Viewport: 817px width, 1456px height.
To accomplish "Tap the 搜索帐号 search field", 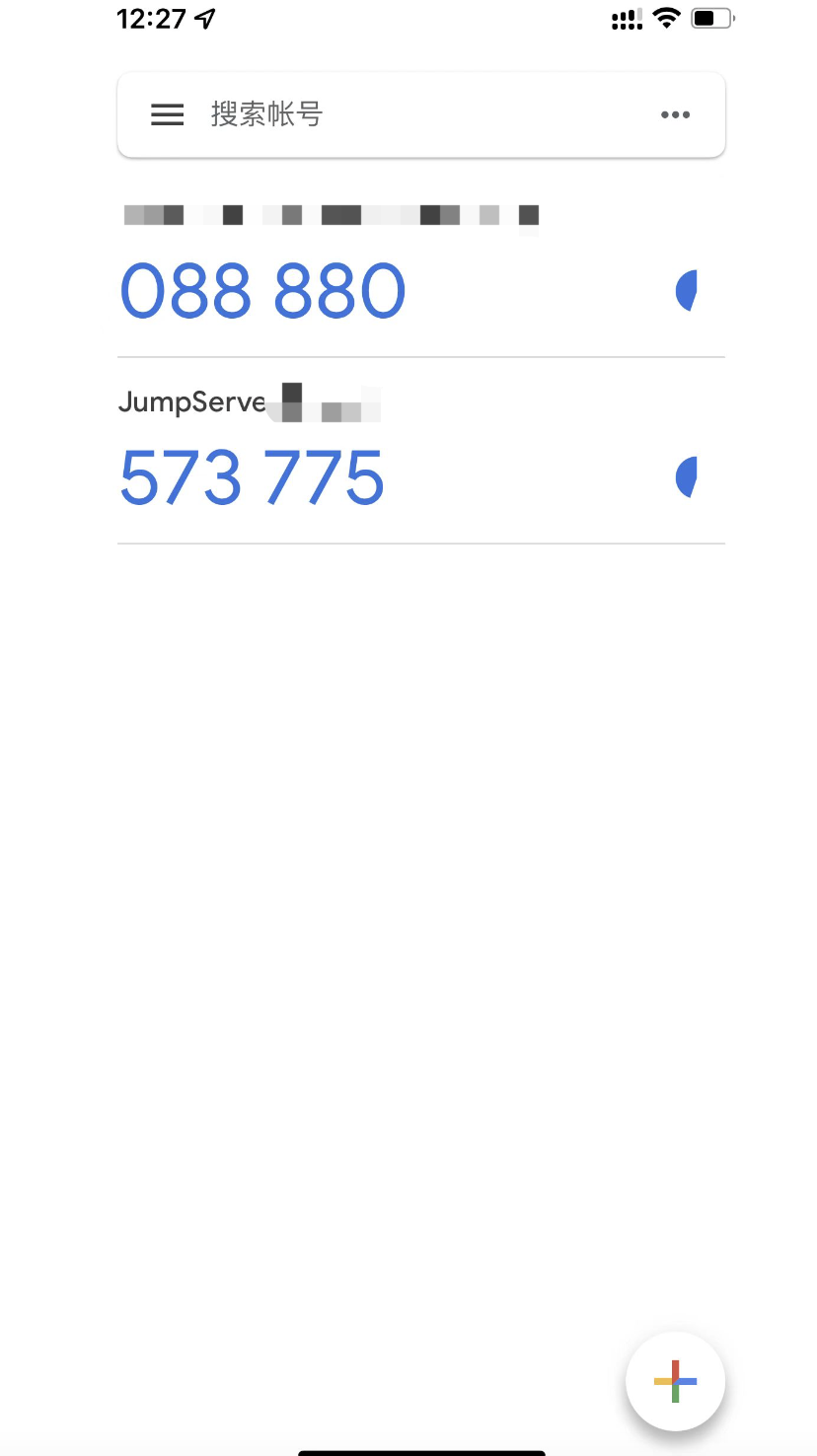I will 420,115.
